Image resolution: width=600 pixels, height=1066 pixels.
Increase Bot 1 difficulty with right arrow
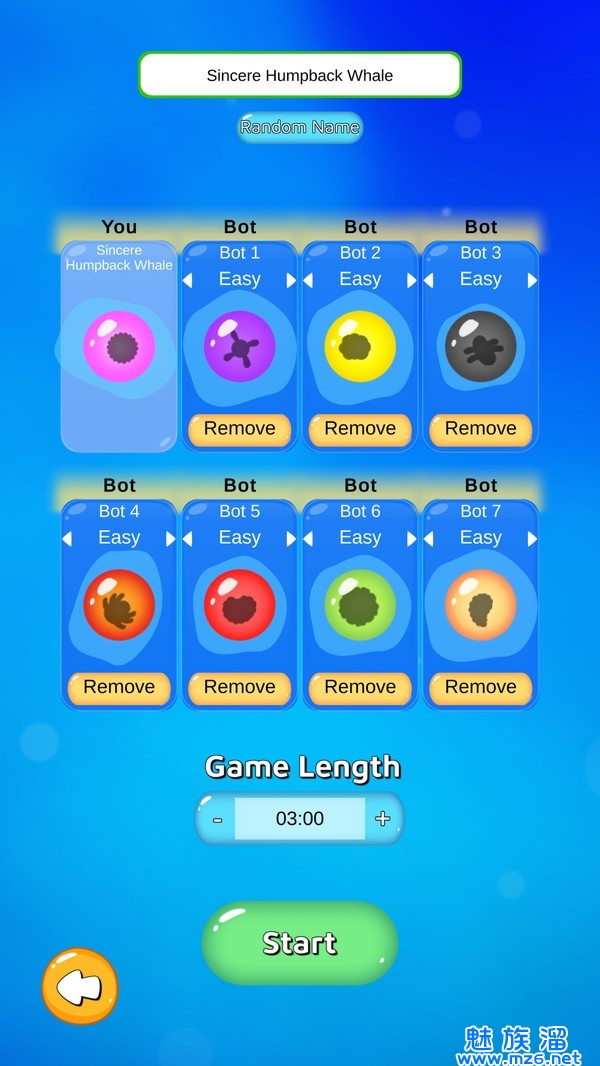291,281
